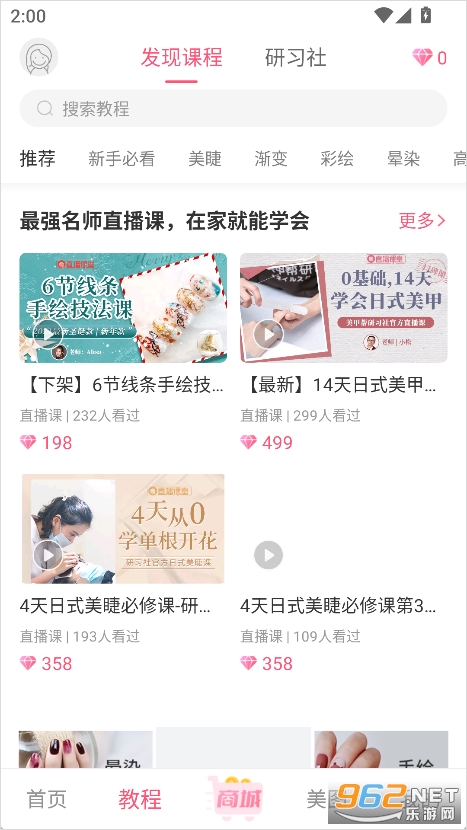The height and width of the screenshot is (830, 467).
Task: Tap the 搜索教程 search box
Action: 234,109
